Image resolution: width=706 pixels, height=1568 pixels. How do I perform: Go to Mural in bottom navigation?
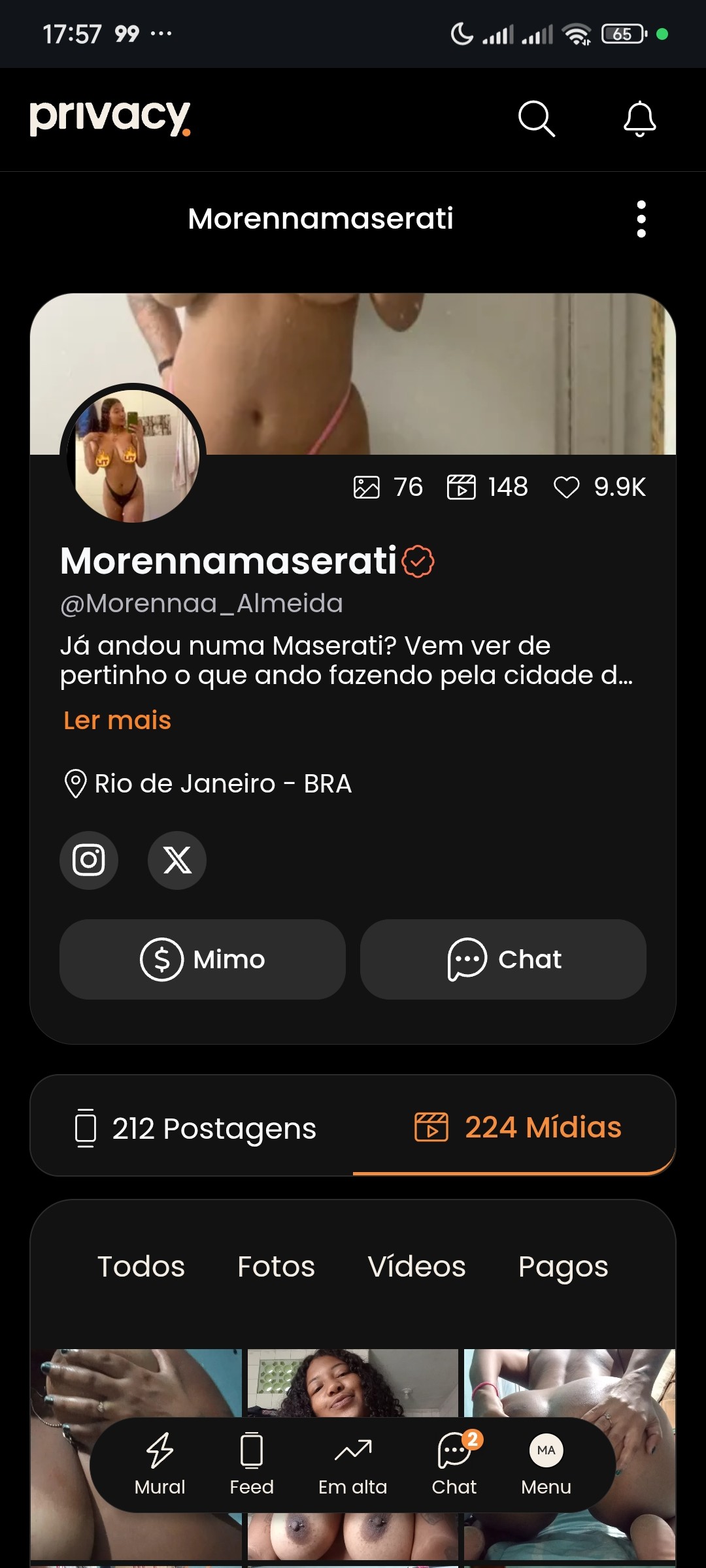coord(160,1463)
